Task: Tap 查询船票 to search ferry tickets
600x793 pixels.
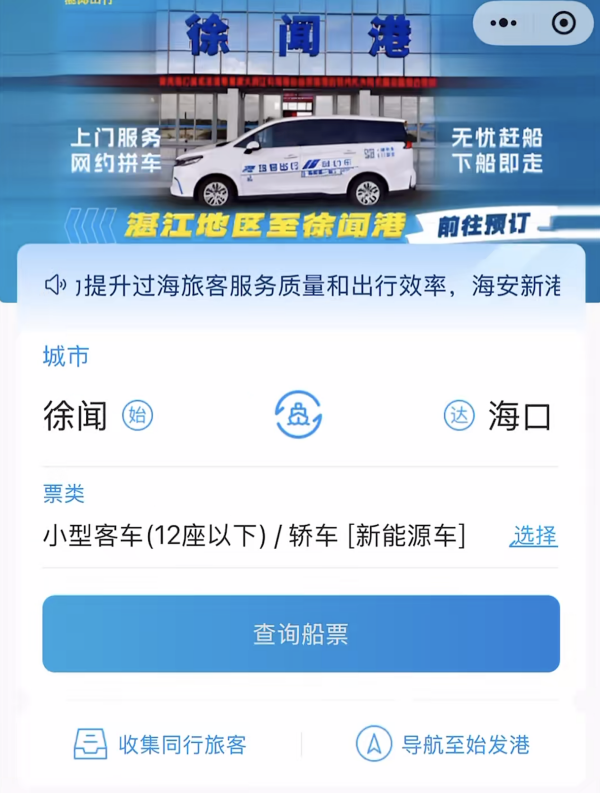Action: pyautogui.click(x=301, y=634)
